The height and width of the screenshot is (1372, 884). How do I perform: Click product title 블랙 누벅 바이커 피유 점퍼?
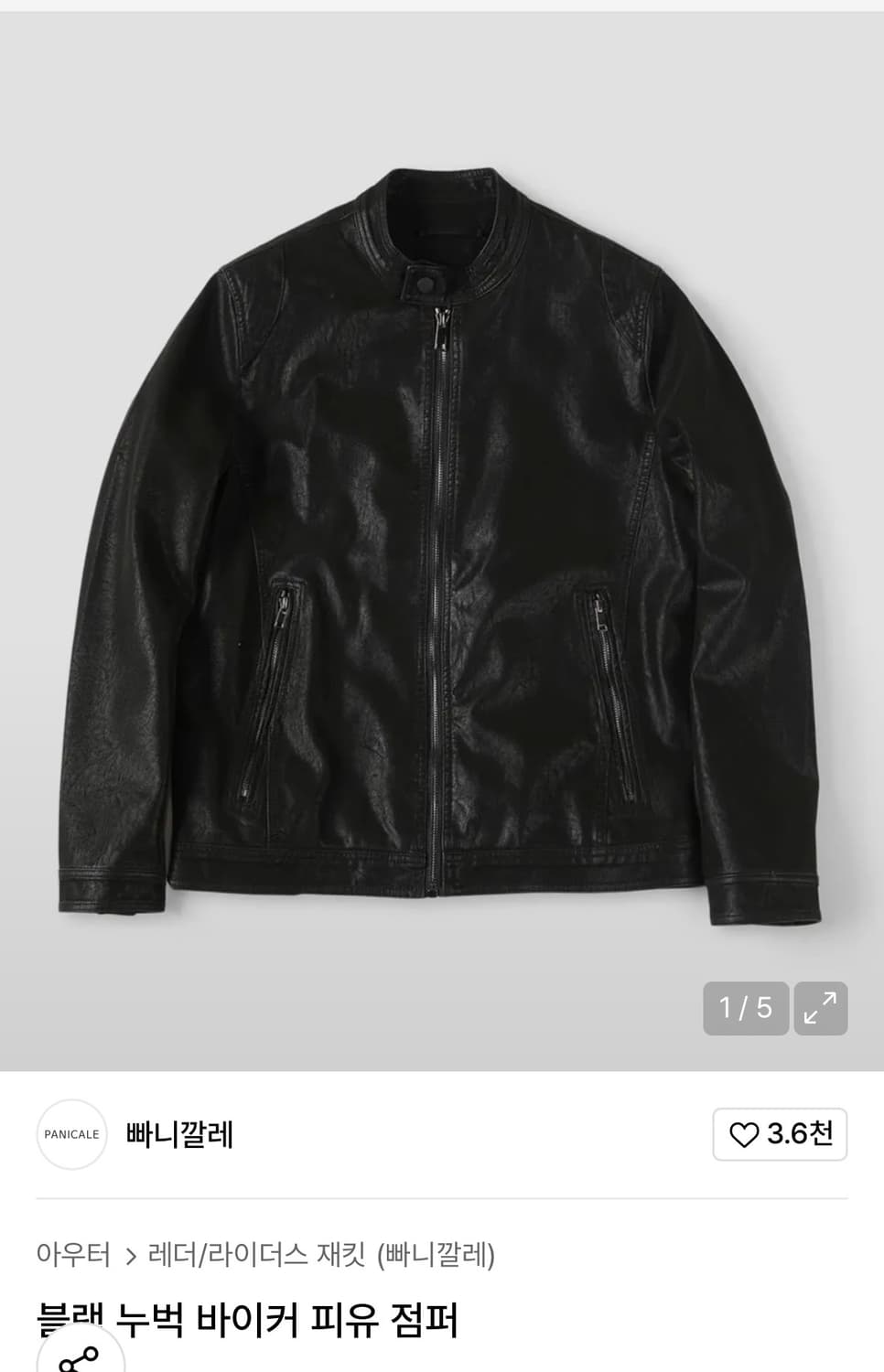247,1322
